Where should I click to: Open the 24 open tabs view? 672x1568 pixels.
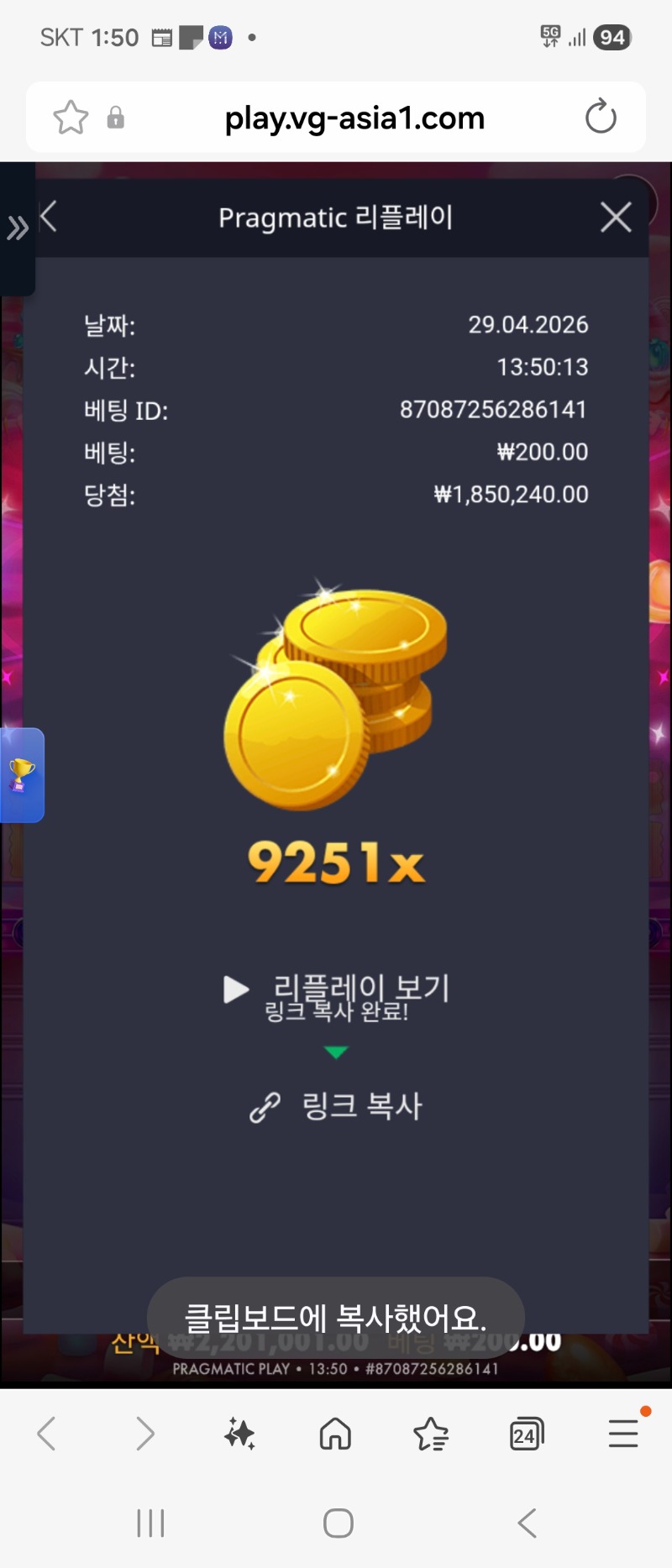(527, 1434)
